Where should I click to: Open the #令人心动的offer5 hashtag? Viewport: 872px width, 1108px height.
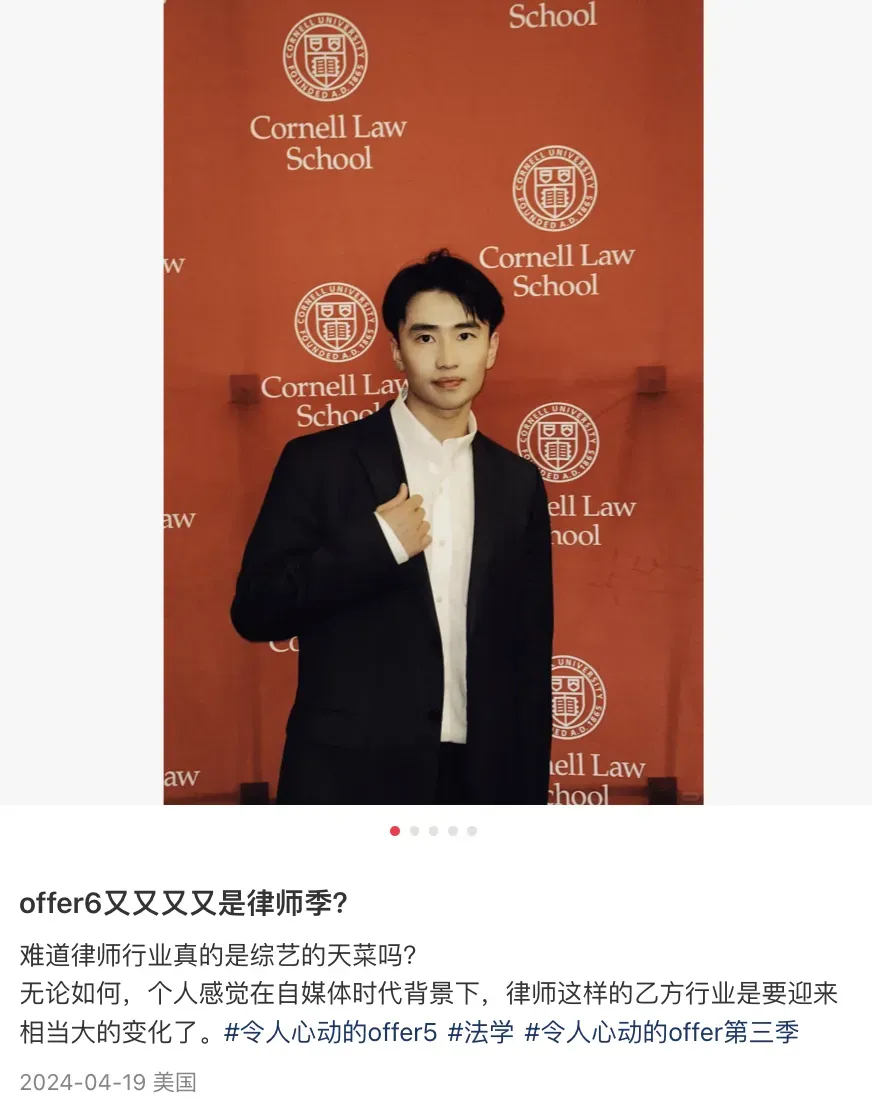tap(330, 1032)
